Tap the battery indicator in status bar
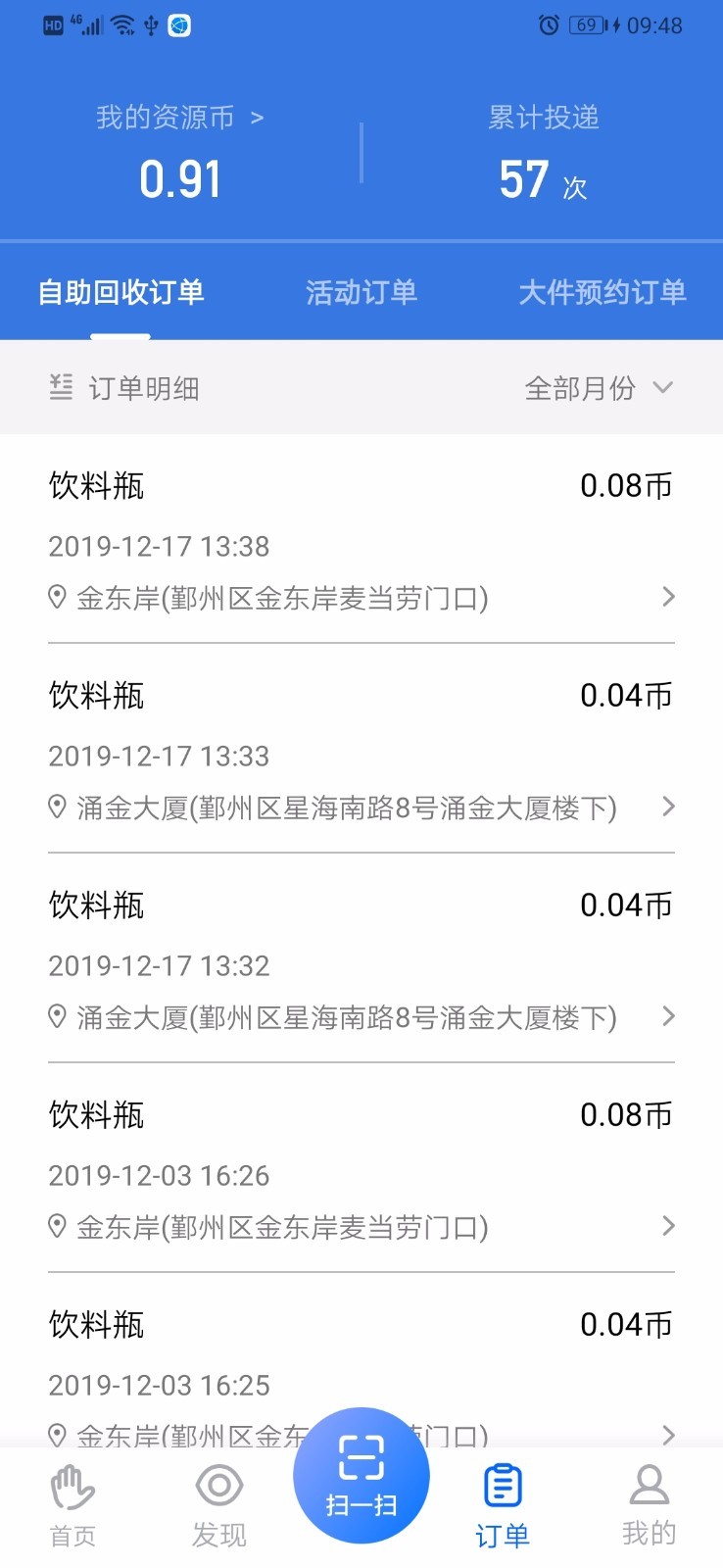Image resolution: width=723 pixels, height=1568 pixels. pos(585,25)
